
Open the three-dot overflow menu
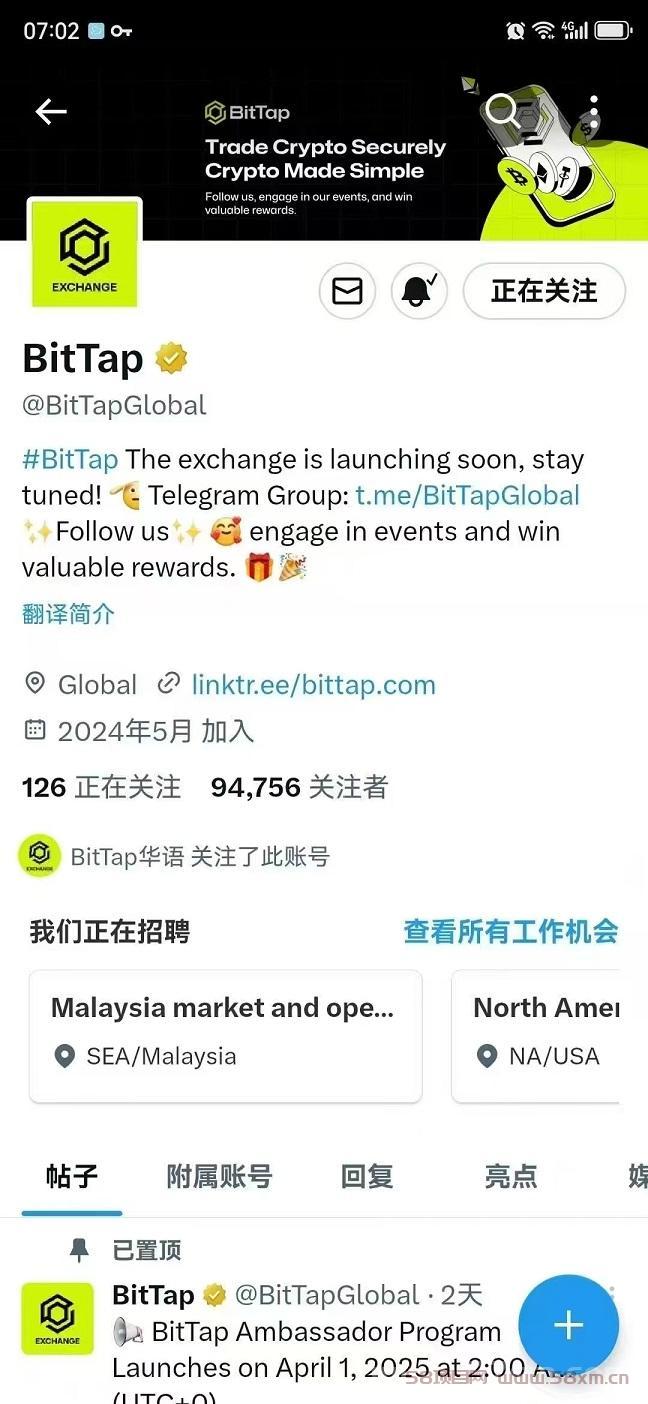[x=594, y=112]
